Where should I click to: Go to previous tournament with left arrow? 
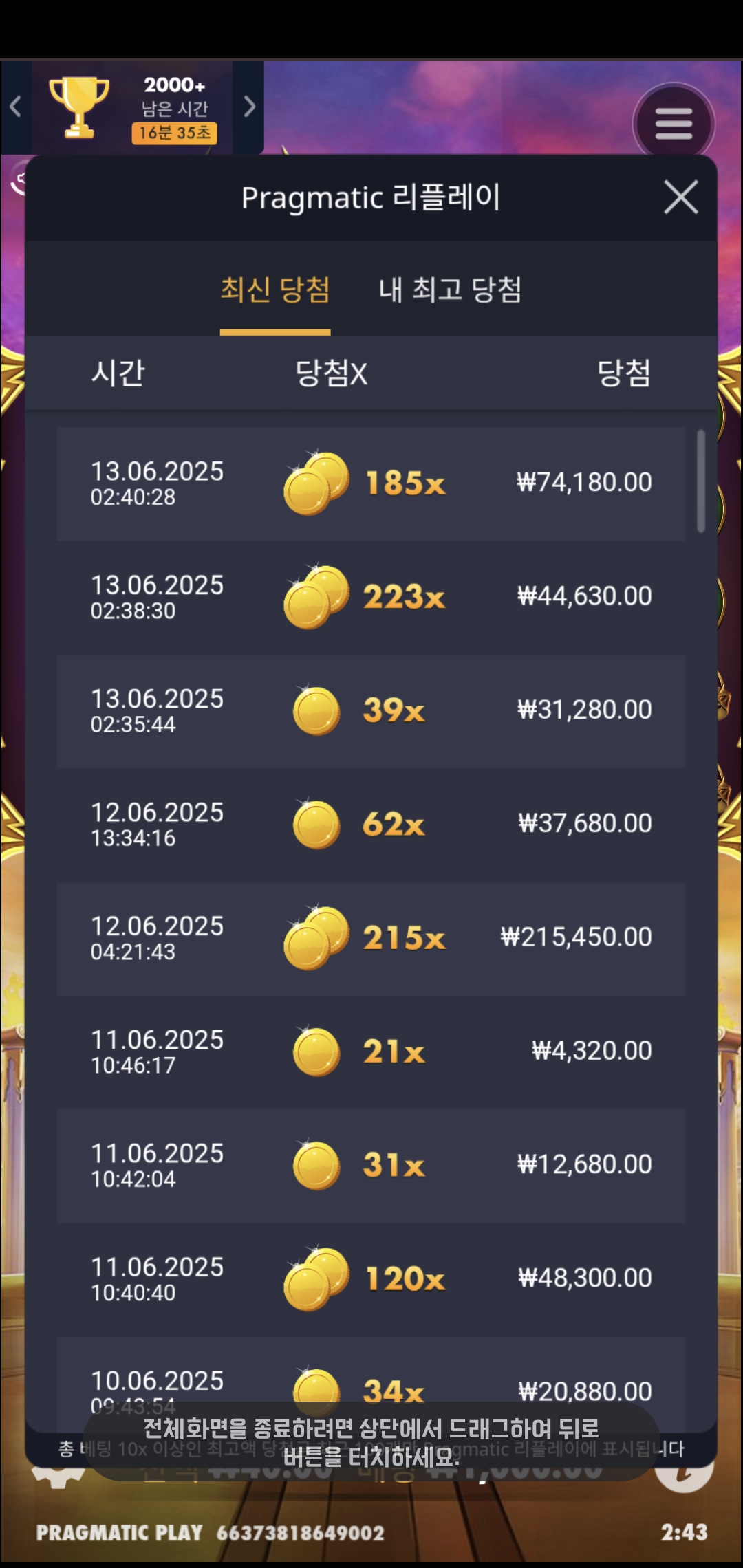(16, 107)
